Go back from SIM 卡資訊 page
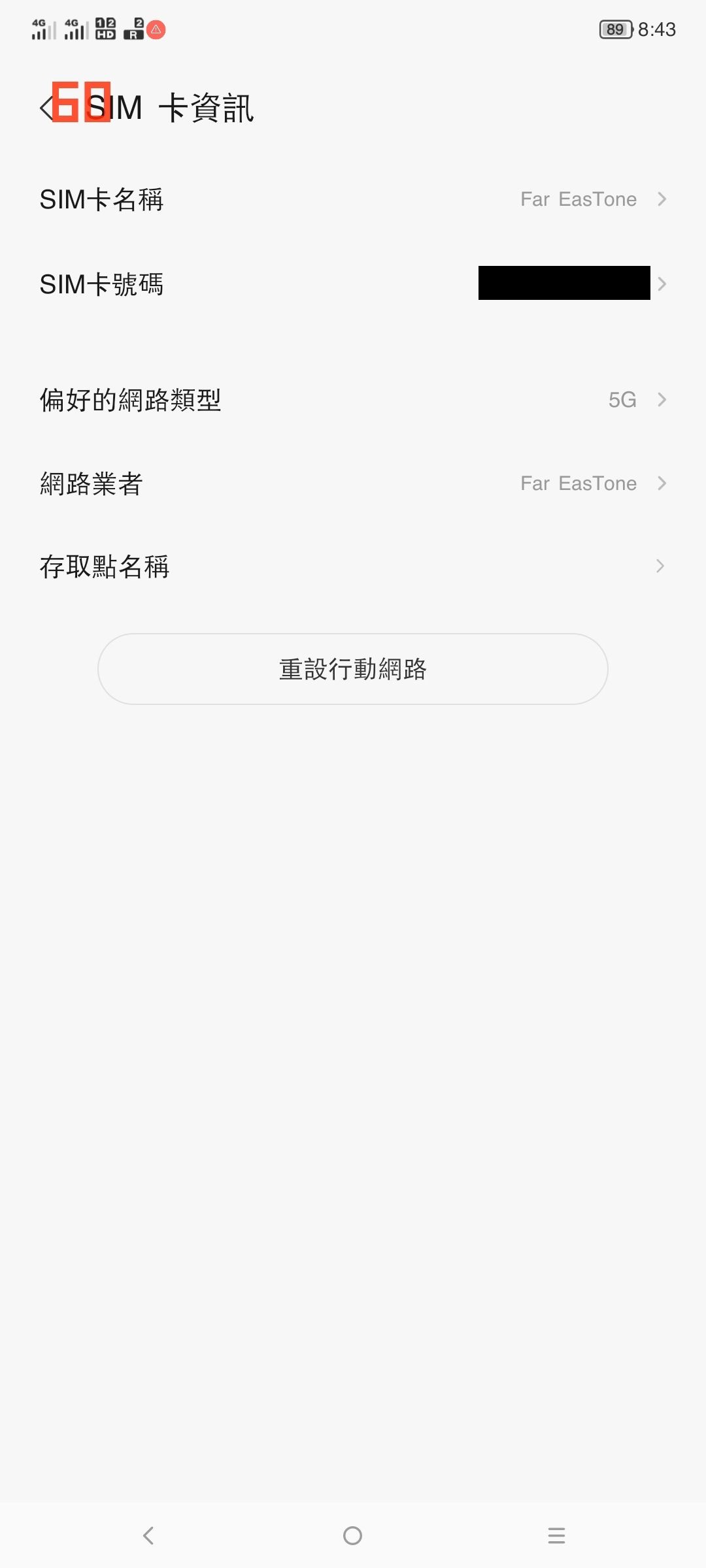Image resolution: width=706 pixels, height=1568 pixels. pos(47,108)
